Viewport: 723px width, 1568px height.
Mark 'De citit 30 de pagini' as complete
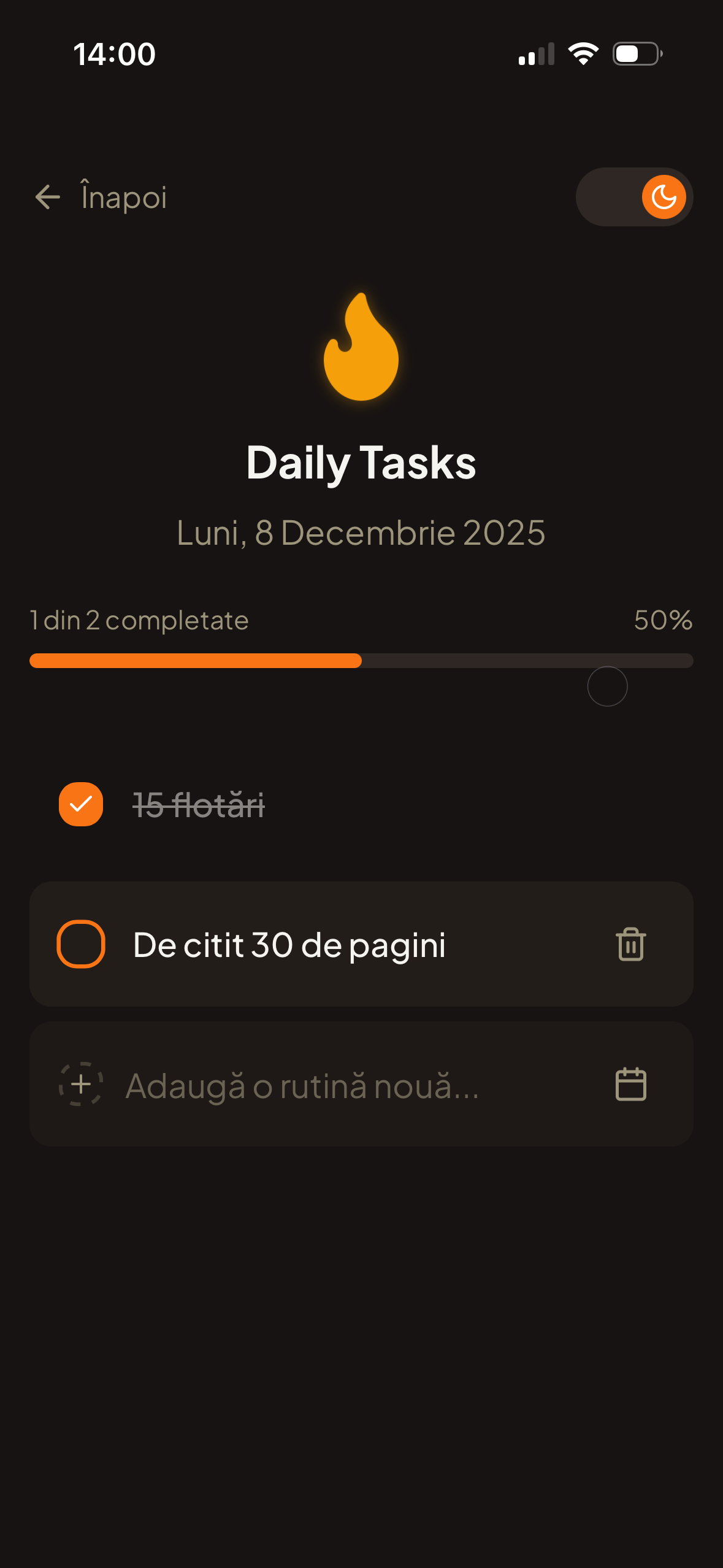[80, 945]
